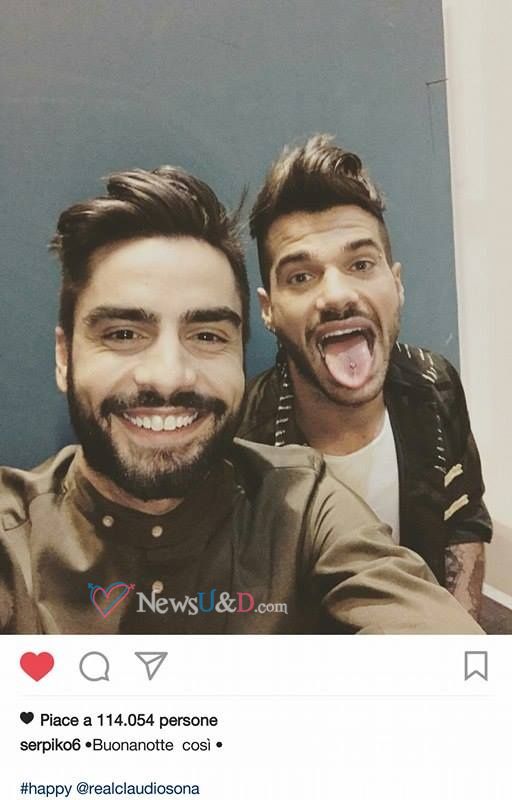
Task: Open the @realclaudiosona mention
Action: 138,788
